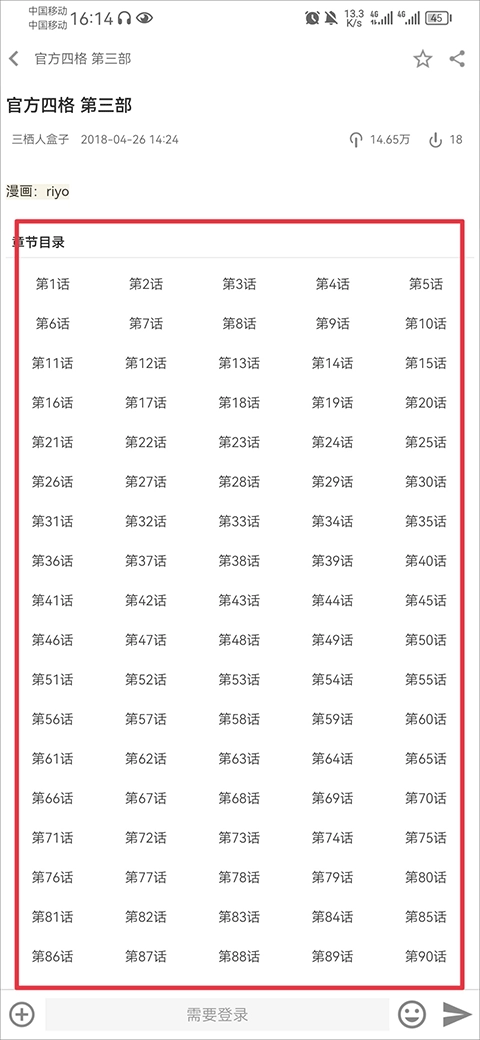Open chapter 第40话
This screenshot has height=1040, width=480.
tap(426, 561)
